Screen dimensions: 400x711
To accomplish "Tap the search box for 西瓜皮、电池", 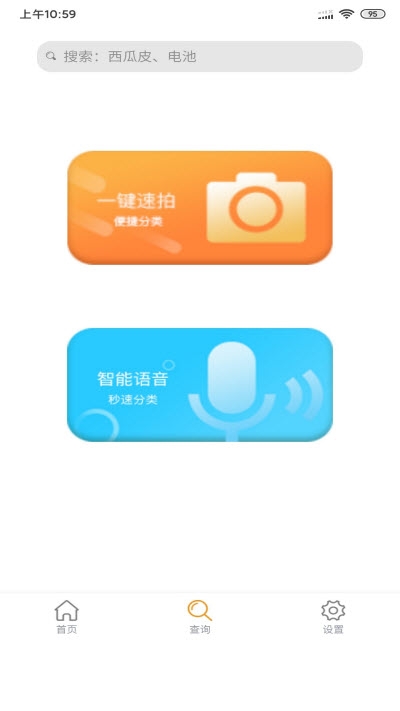I will [x=200, y=56].
